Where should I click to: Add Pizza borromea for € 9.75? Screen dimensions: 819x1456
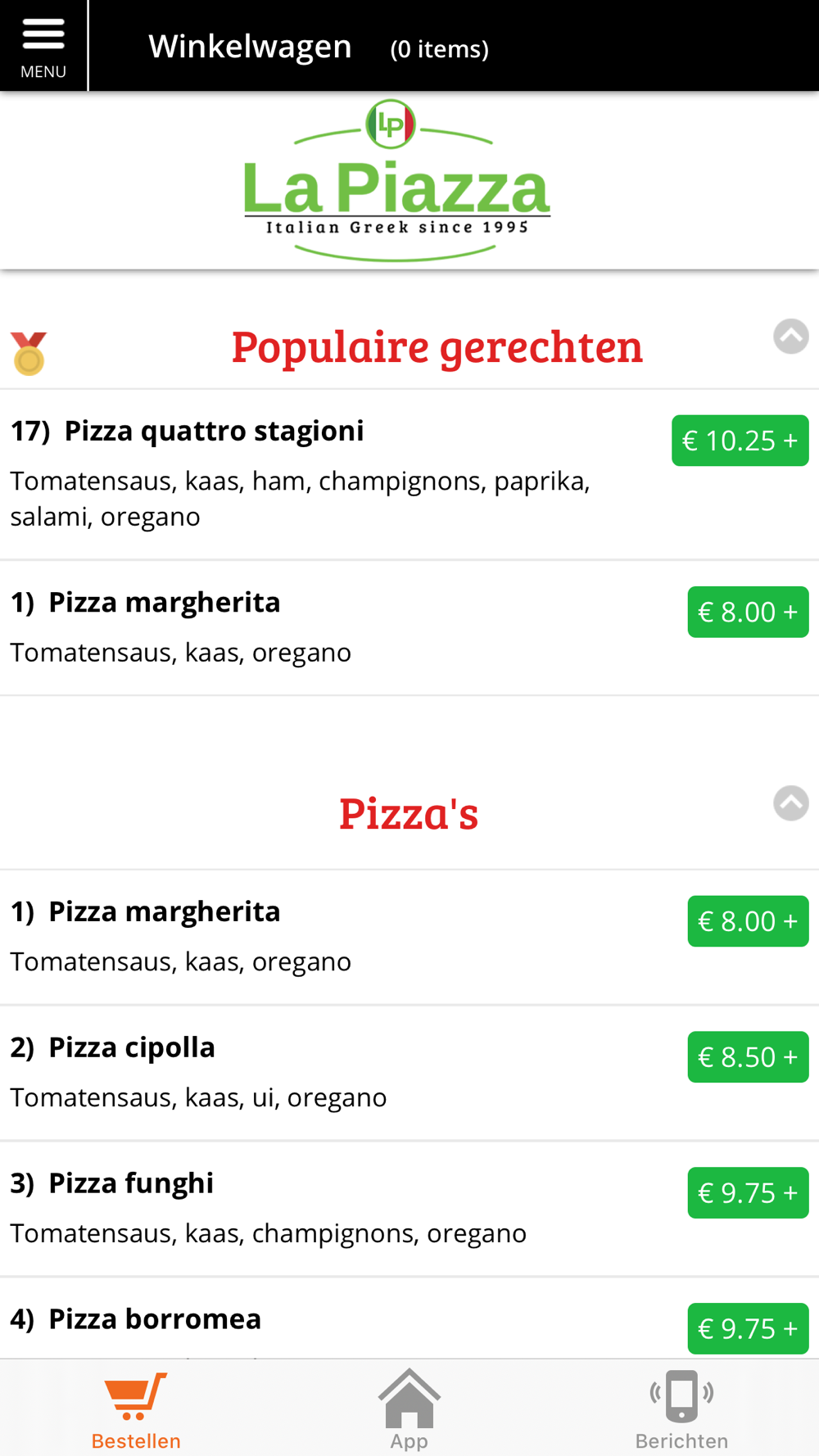(x=748, y=1328)
